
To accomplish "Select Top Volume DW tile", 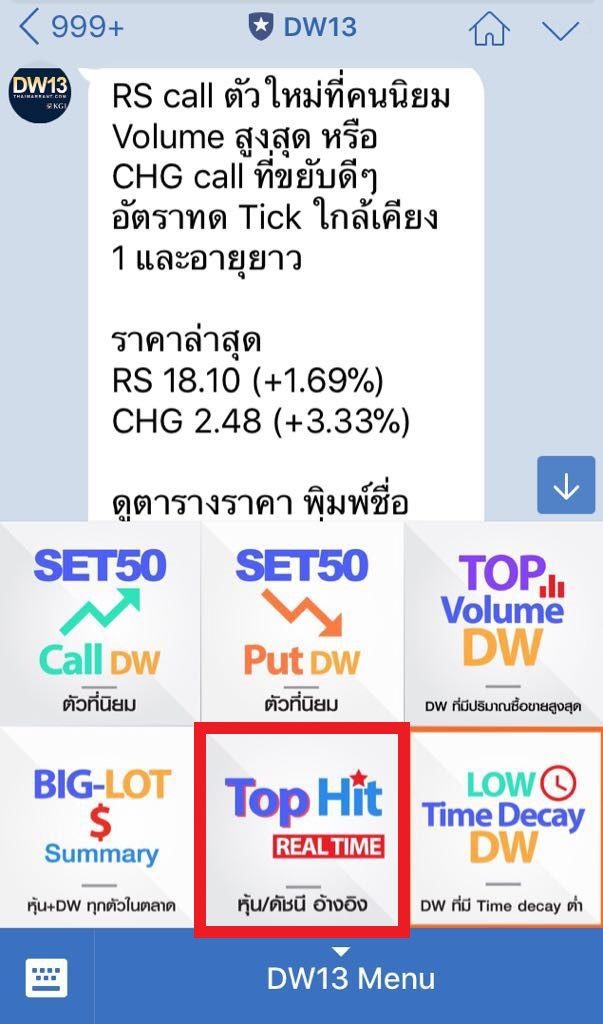I will (x=504, y=623).
